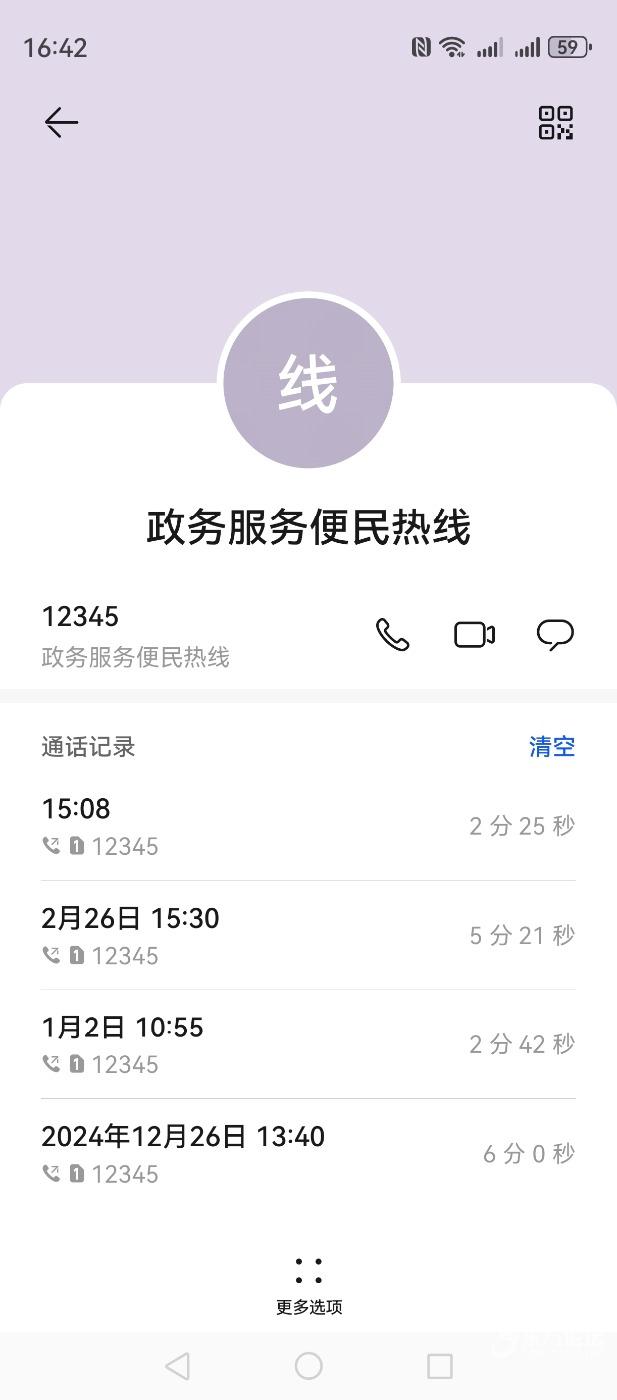Open the system recent apps view

point(440,1365)
